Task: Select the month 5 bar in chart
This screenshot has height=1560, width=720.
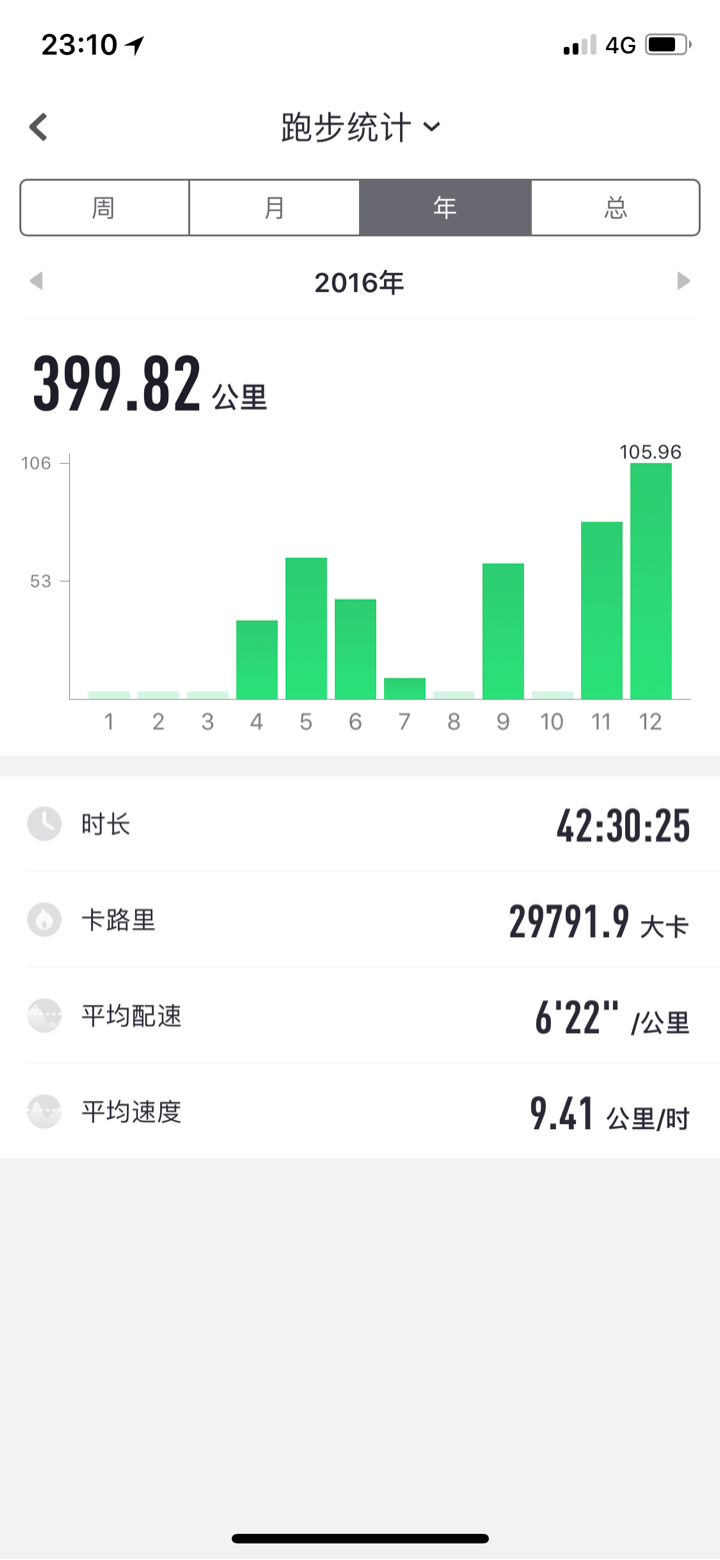Action: tap(306, 628)
